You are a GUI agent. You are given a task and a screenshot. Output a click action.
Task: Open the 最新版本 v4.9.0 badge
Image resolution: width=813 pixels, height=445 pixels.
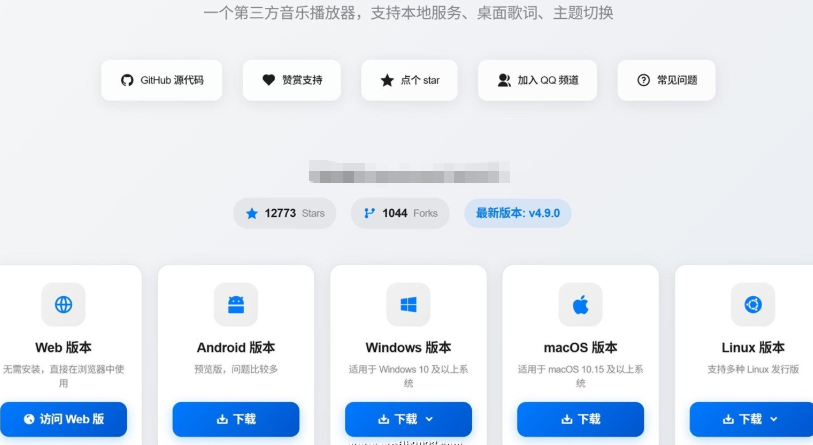click(x=517, y=213)
